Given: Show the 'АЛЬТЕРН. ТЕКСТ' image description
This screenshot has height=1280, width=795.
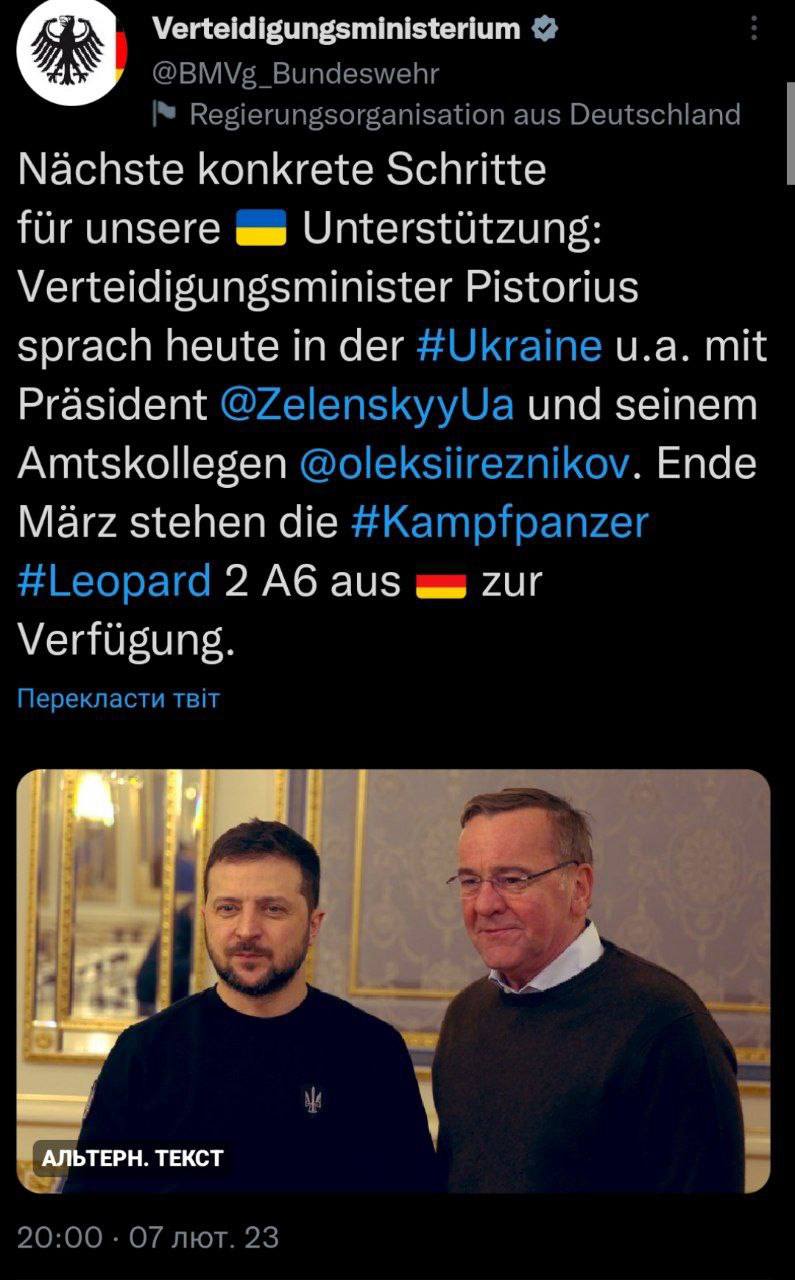Looking at the screenshot, I should pyautogui.click(x=132, y=1159).
